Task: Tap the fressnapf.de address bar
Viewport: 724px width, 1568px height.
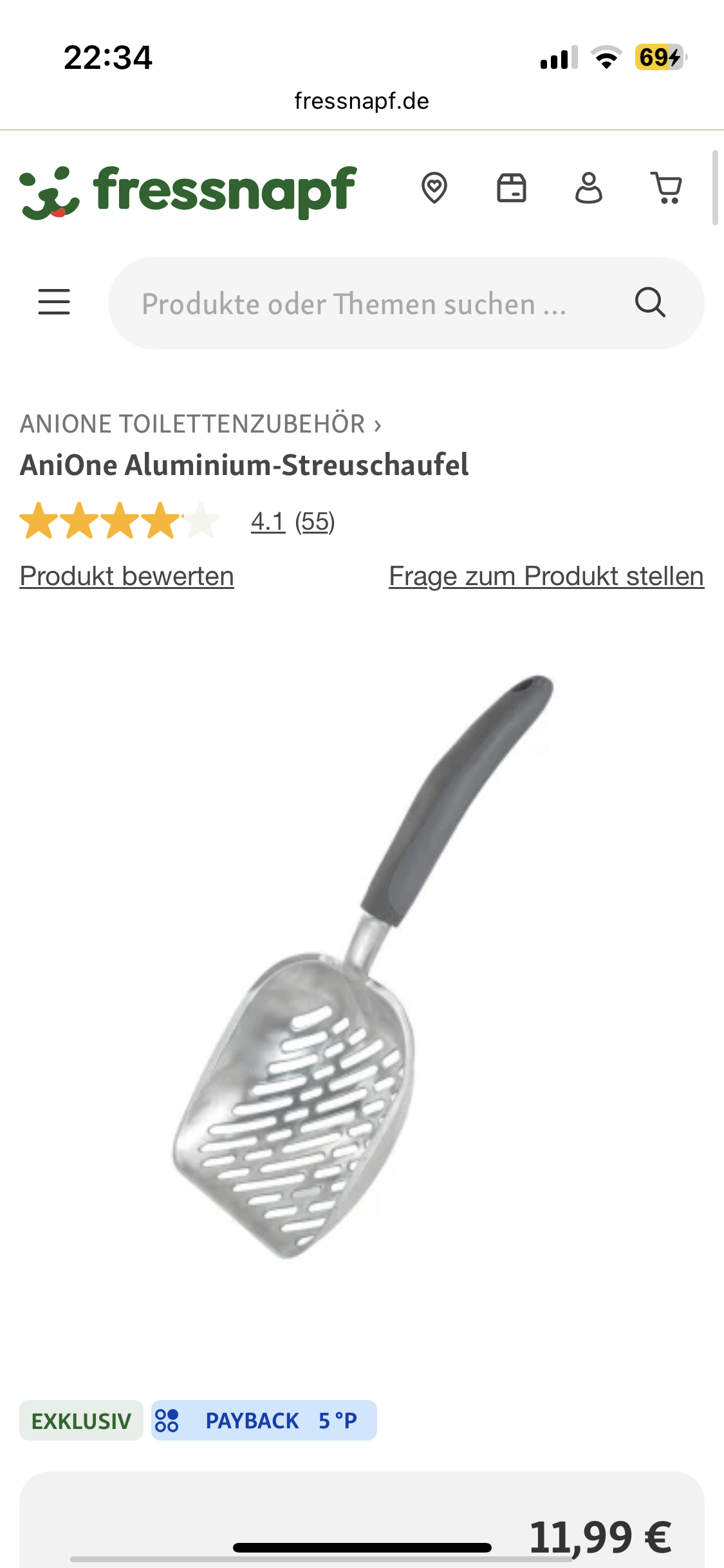Action: point(362,101)
